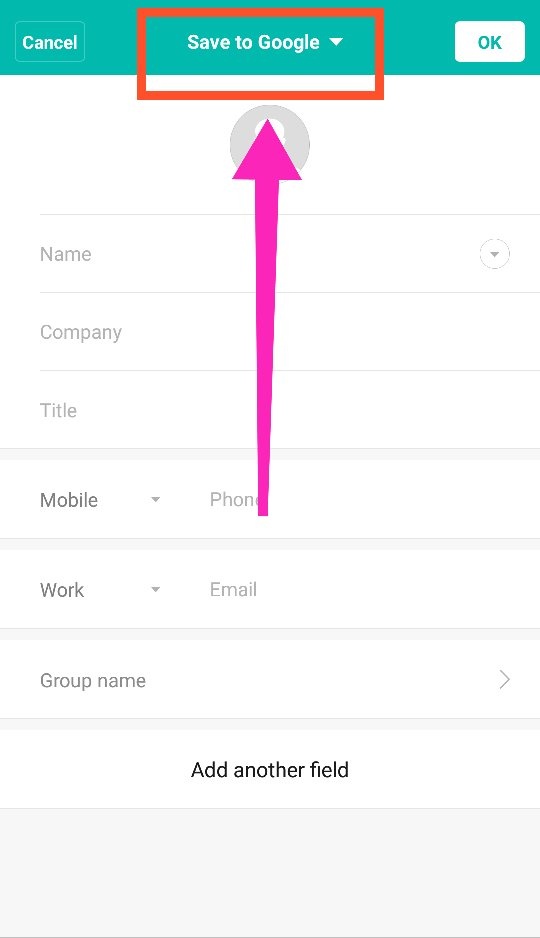Tap the contact photo placeholder
Image resolution: width=540 pixels, height=938 pixels.
(x=270, y=144)
